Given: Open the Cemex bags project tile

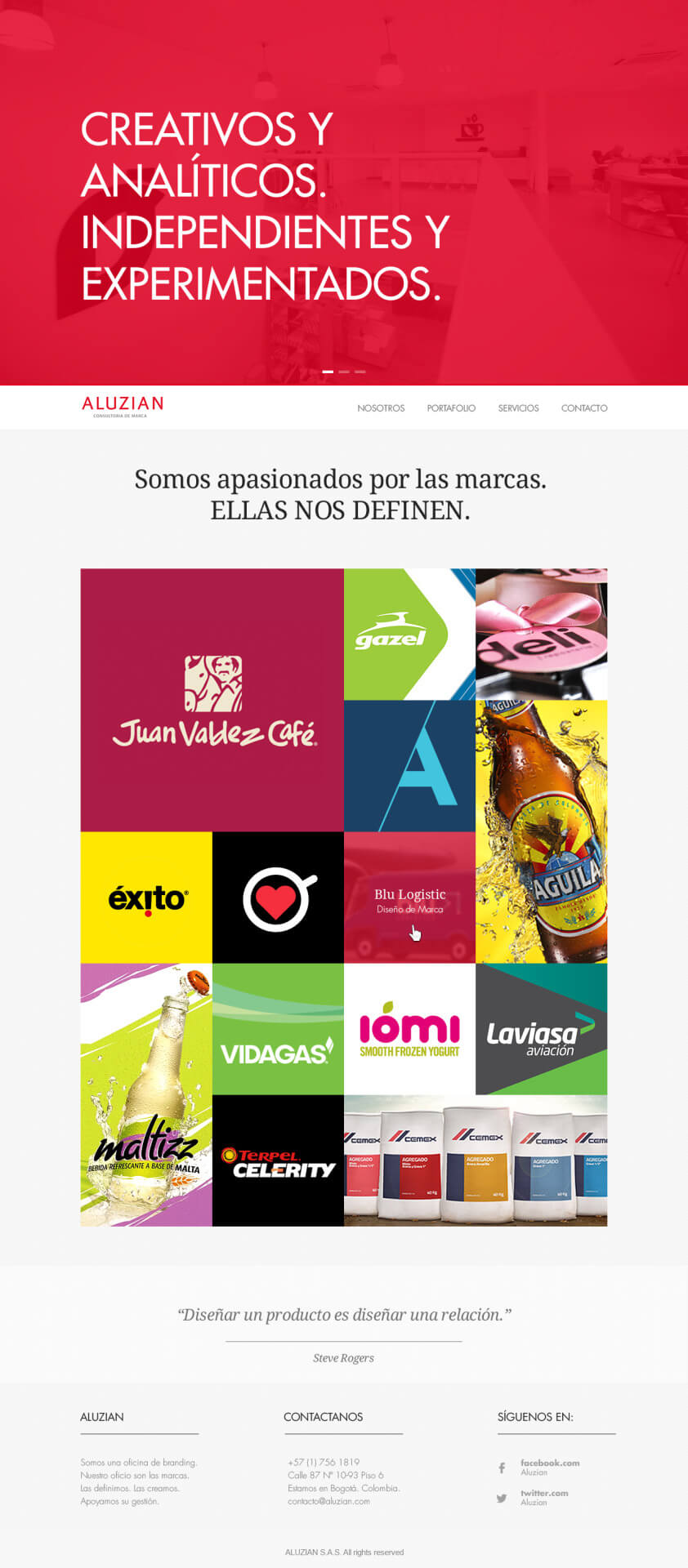Looking at the screenshot, I should pyautogui.click(x=476, y=1160).
